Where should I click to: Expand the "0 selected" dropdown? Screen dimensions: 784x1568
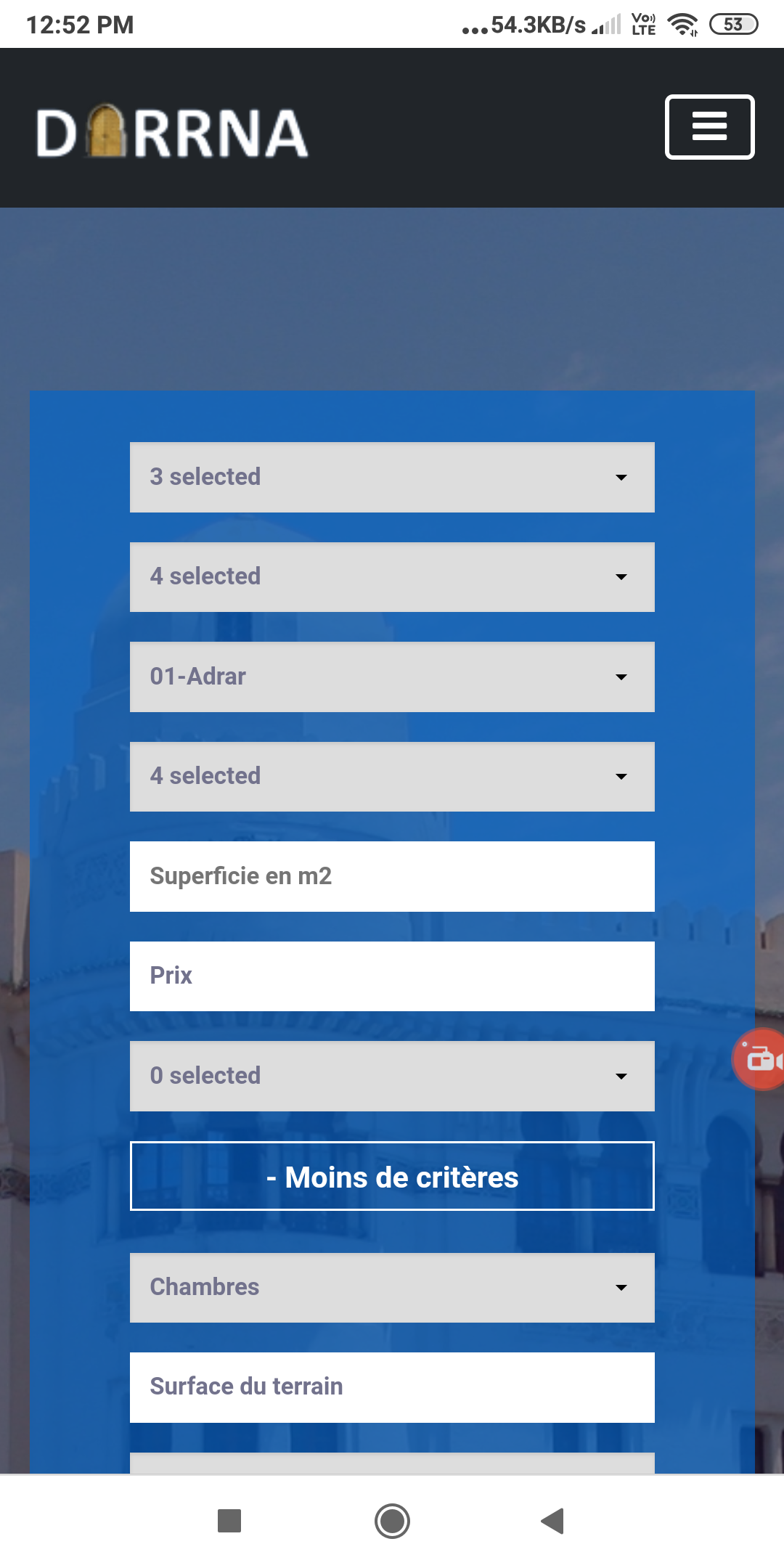point(392,1076)
